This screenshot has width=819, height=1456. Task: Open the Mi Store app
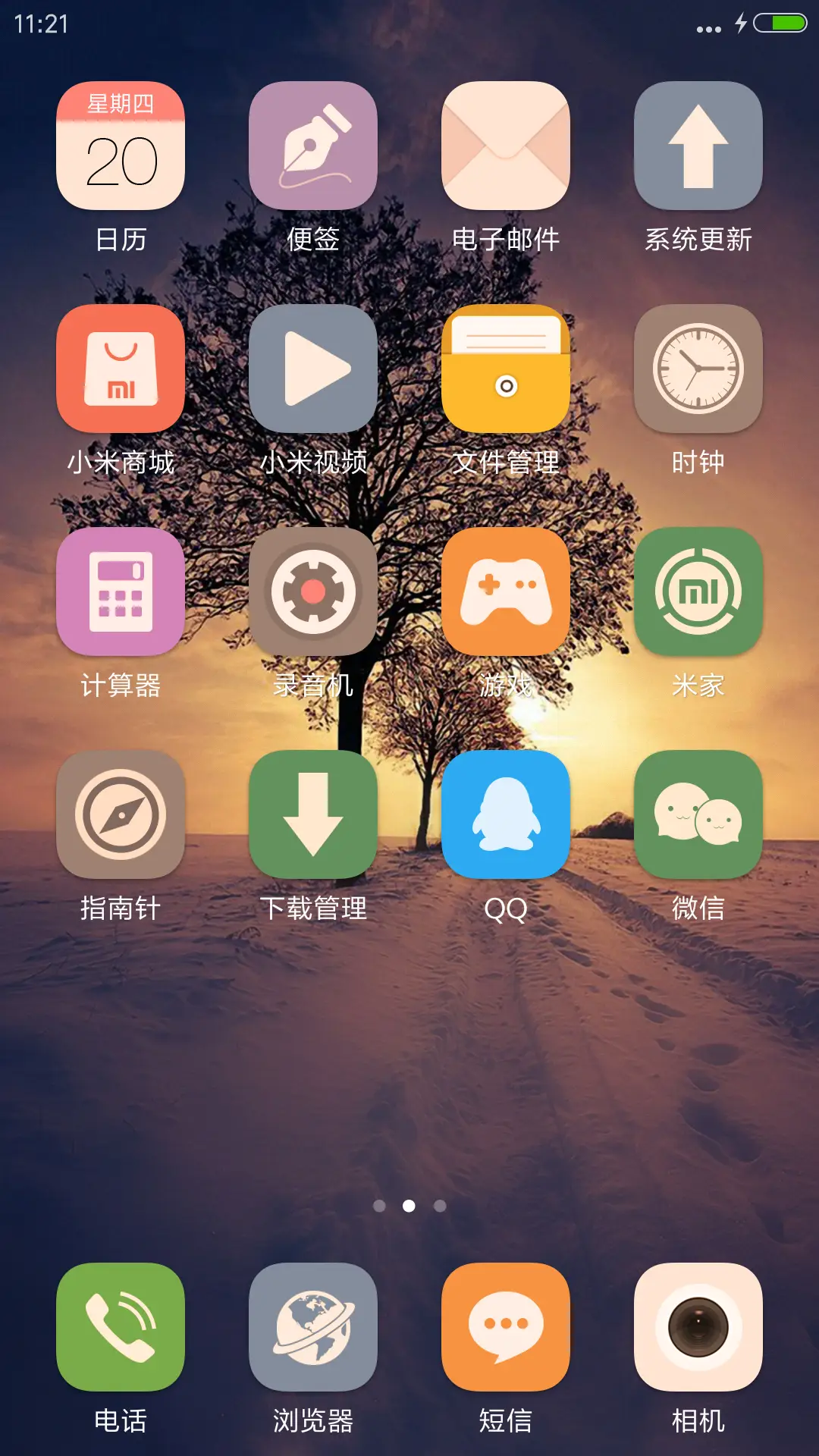click(121, 369)
